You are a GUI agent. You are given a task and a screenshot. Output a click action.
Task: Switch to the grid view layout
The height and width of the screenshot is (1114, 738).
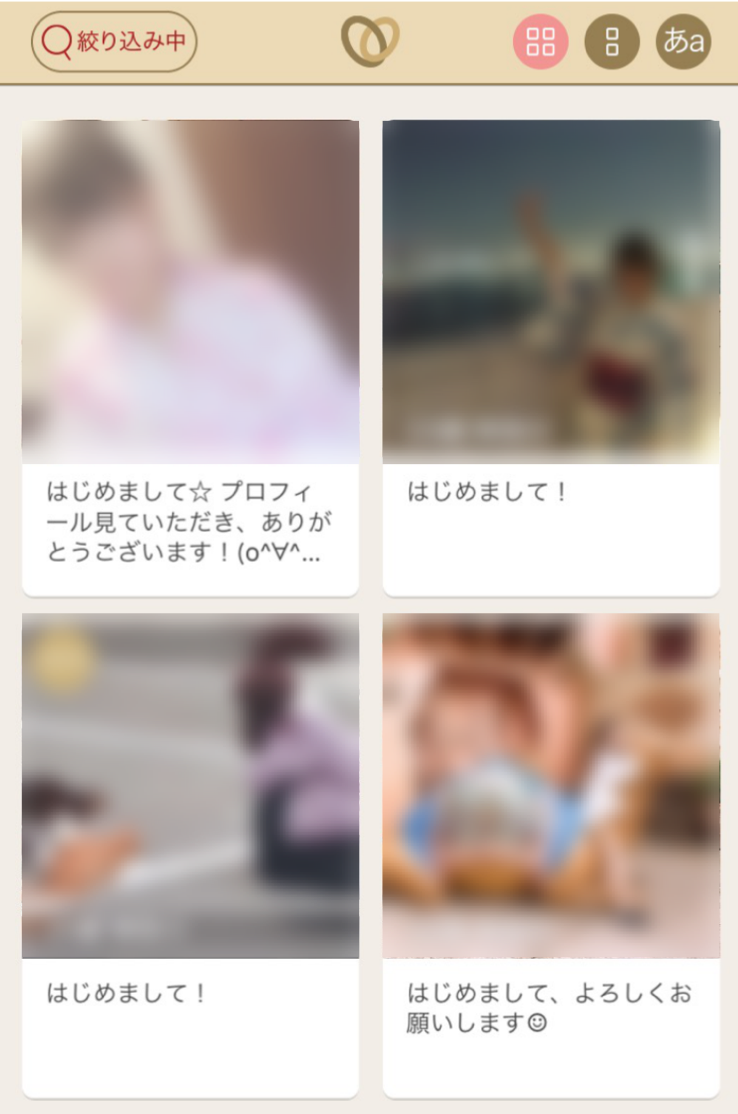[540, 42]
